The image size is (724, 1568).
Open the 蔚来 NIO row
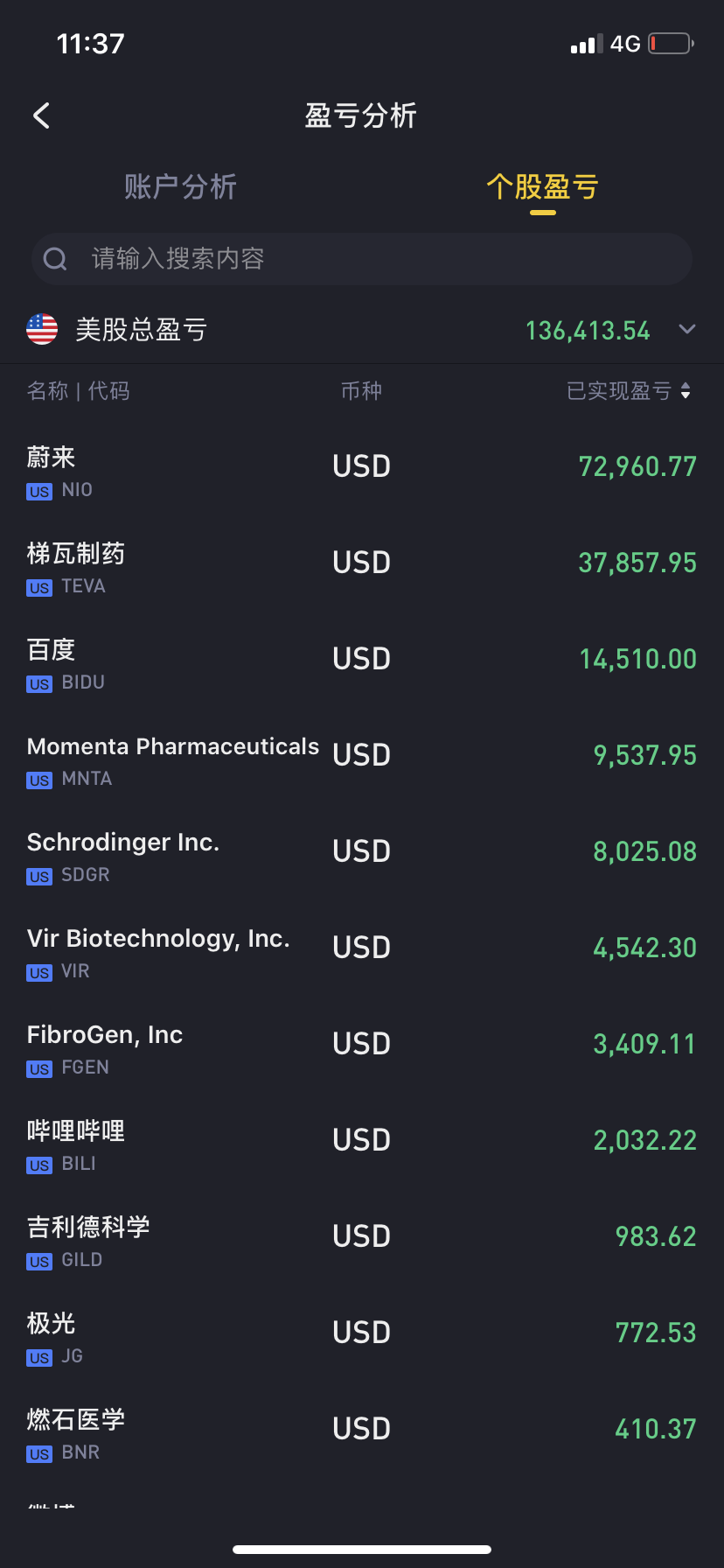point(362,466)
